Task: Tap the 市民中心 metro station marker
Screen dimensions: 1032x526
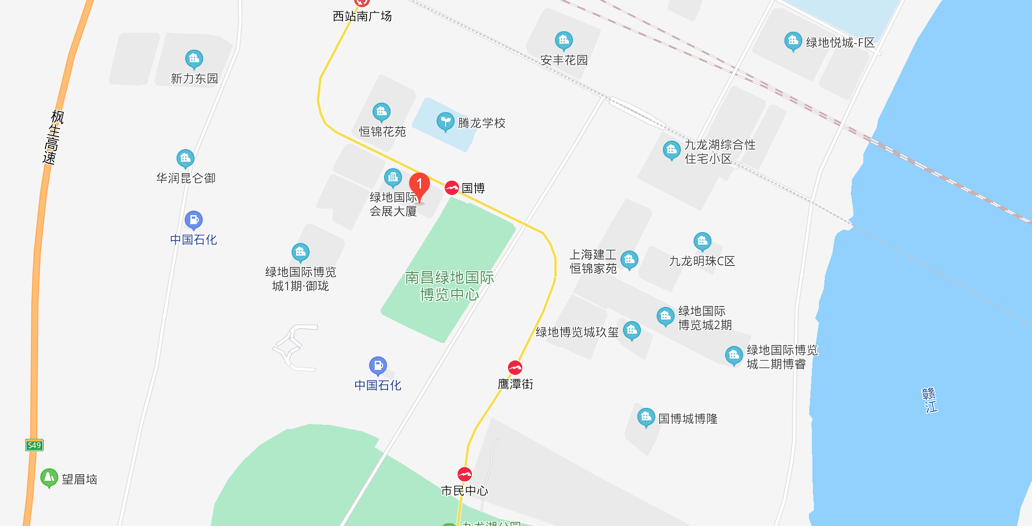Action: point(465,474)
